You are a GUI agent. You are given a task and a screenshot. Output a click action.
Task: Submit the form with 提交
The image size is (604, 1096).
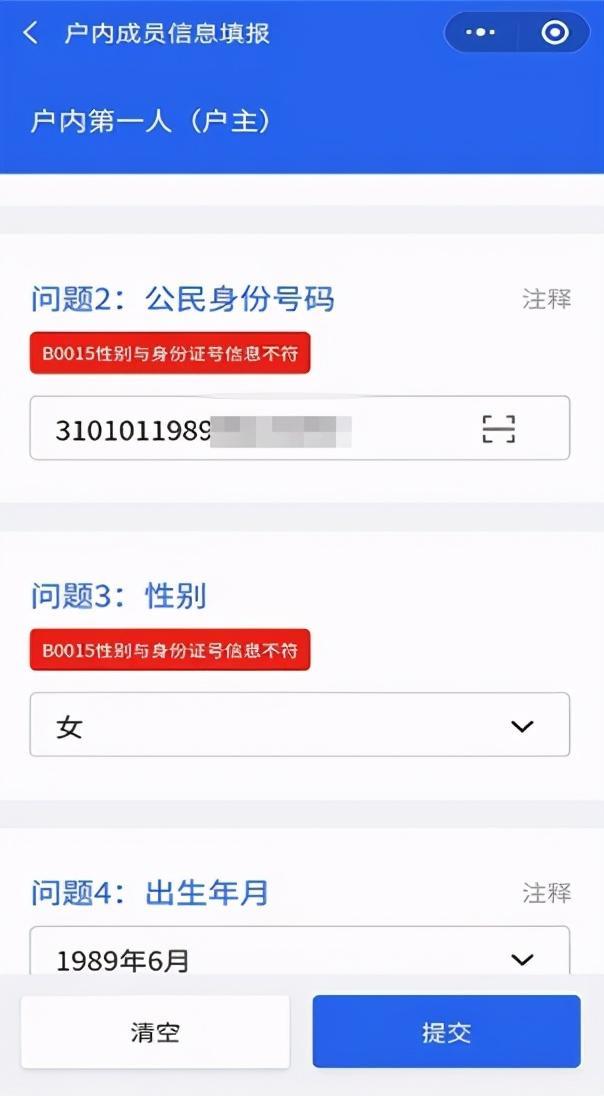(x=446, y=1032)
